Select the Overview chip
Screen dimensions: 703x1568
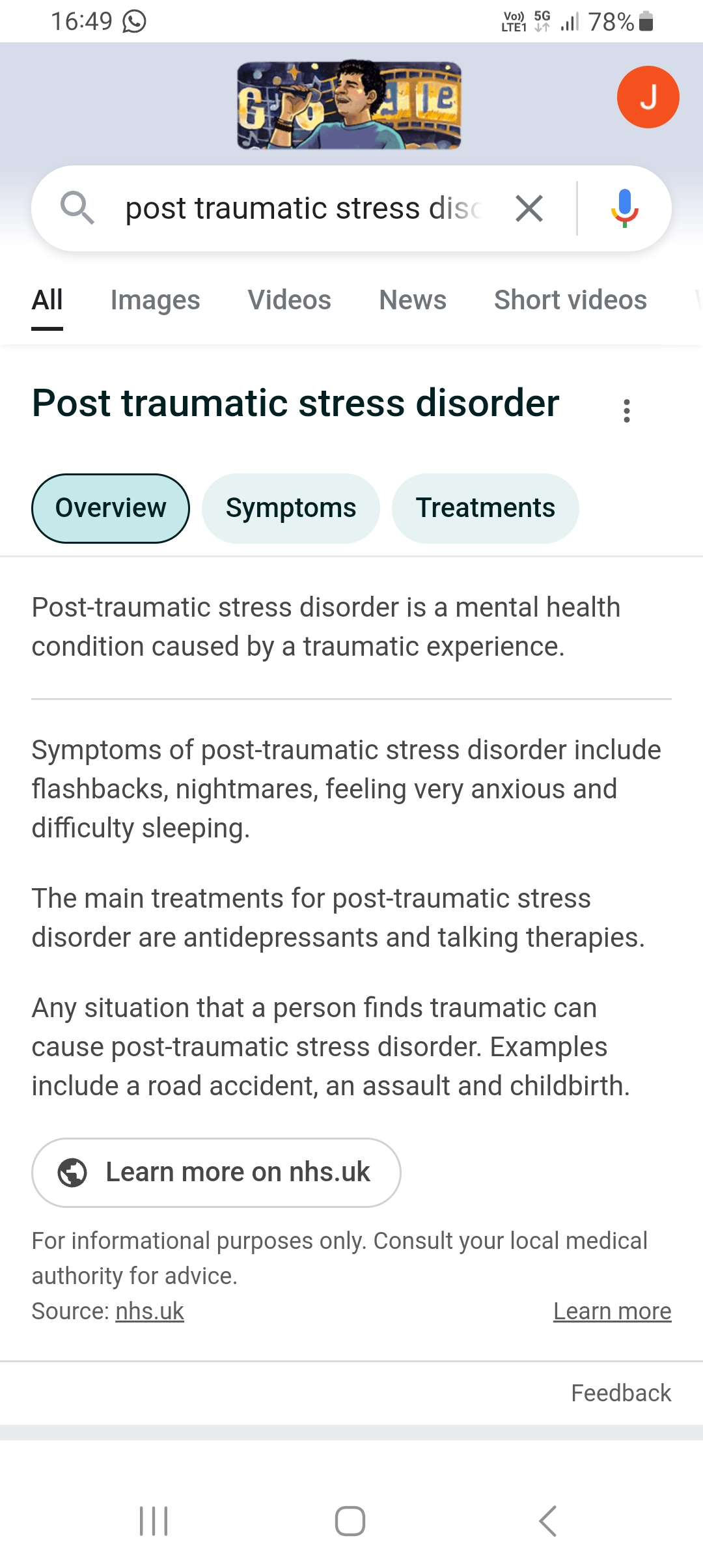111,509
